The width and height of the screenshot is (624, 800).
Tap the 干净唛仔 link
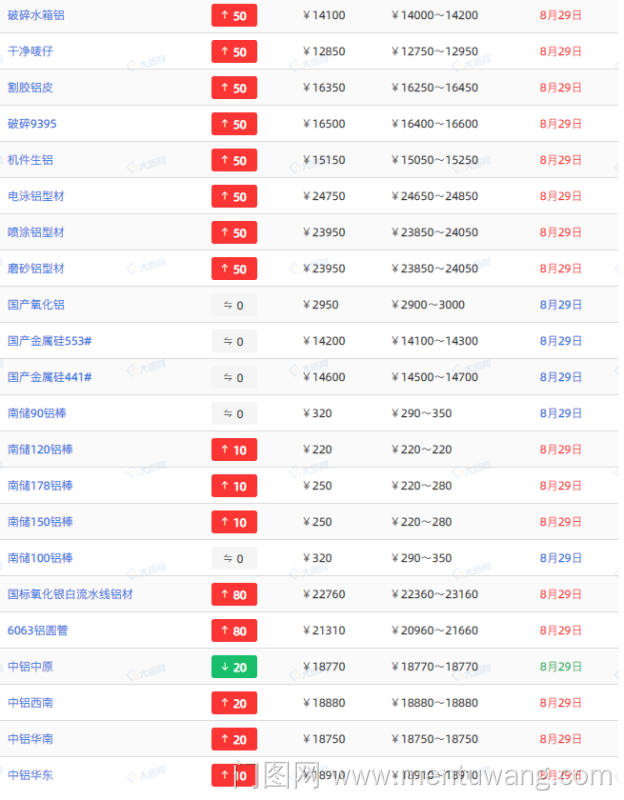click(x=30, y=51)
